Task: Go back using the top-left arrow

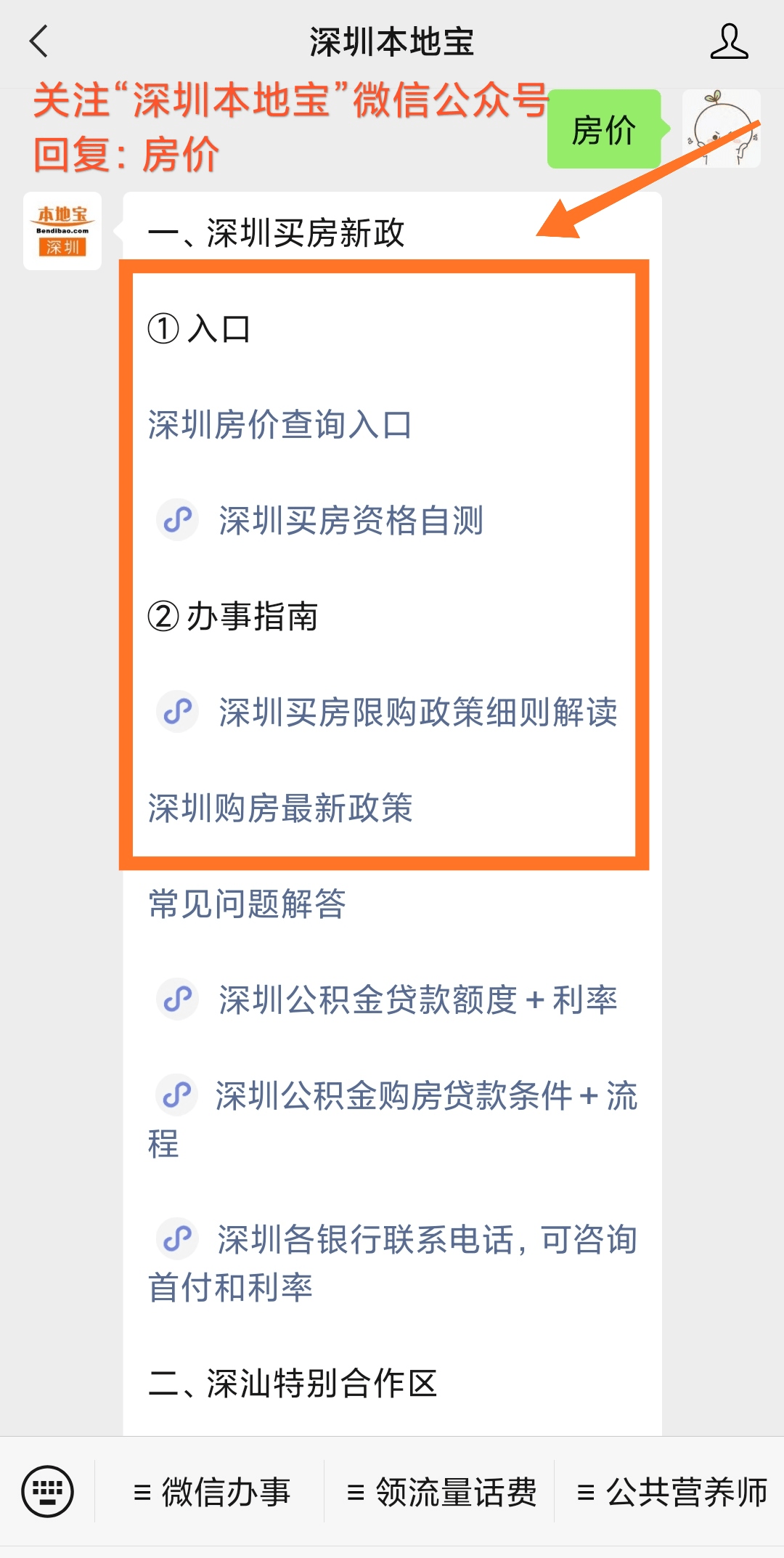Action: click(39, 41)
